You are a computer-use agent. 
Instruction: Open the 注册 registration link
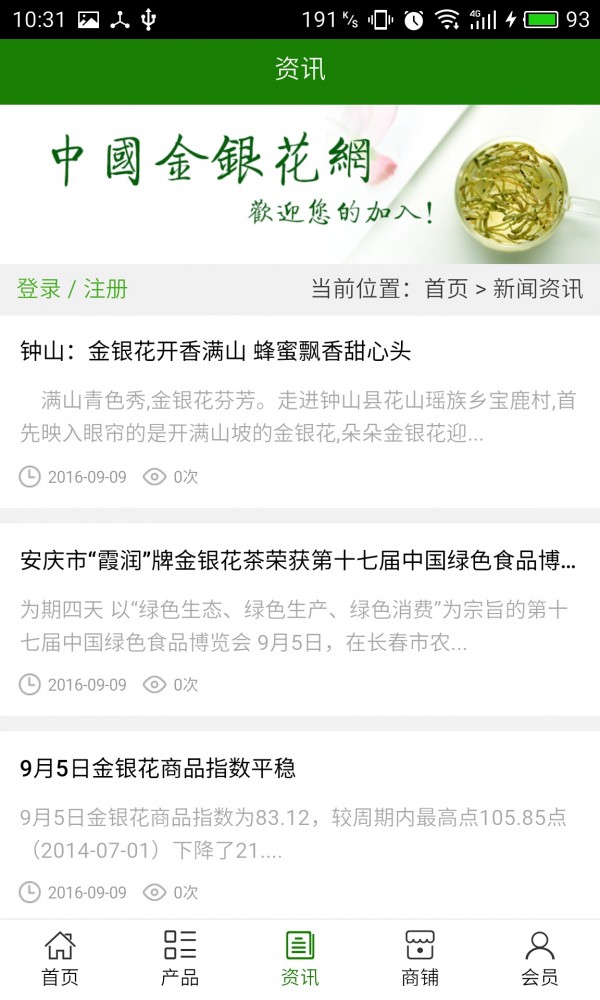point(106,289)
